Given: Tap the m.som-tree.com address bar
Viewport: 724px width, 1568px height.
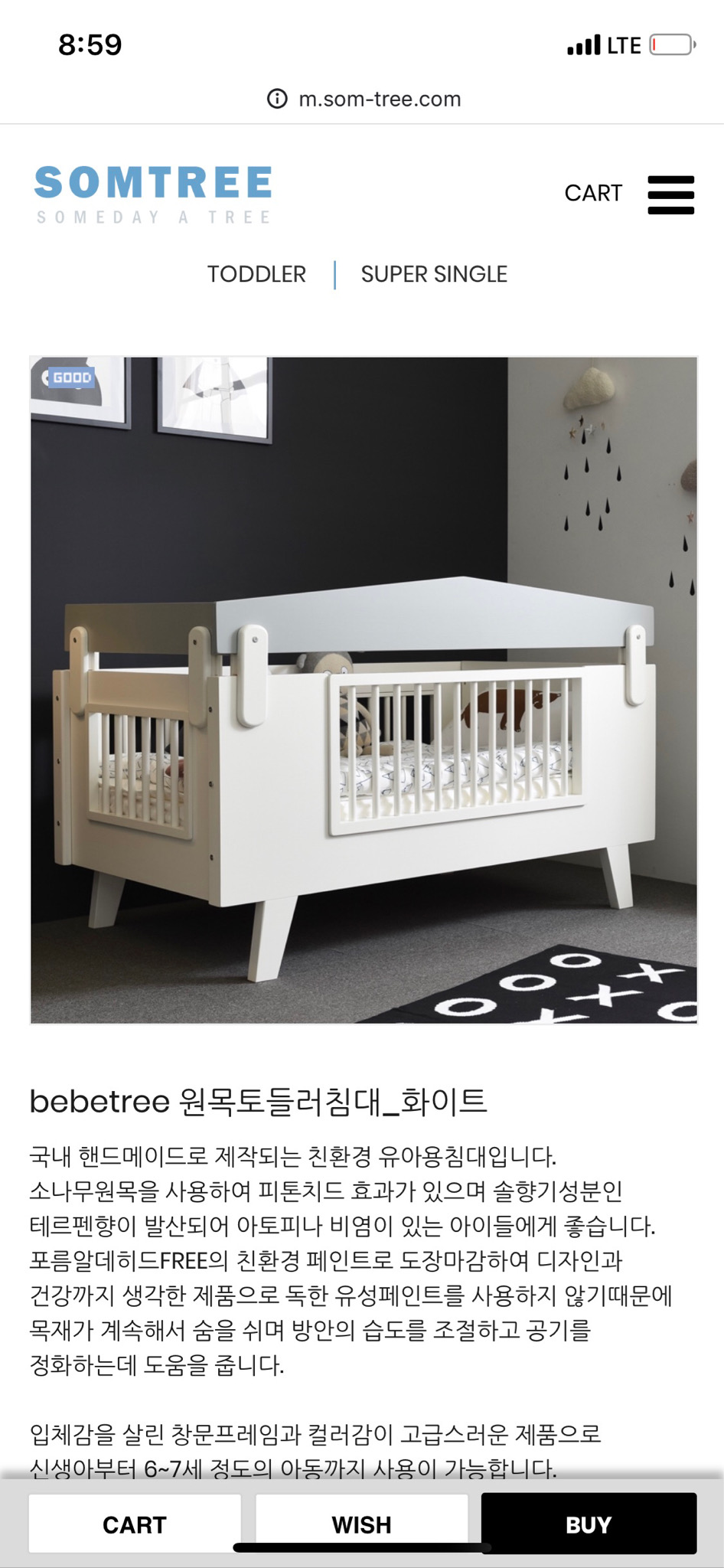Looking at the screenshot, I should coord(379,98).
